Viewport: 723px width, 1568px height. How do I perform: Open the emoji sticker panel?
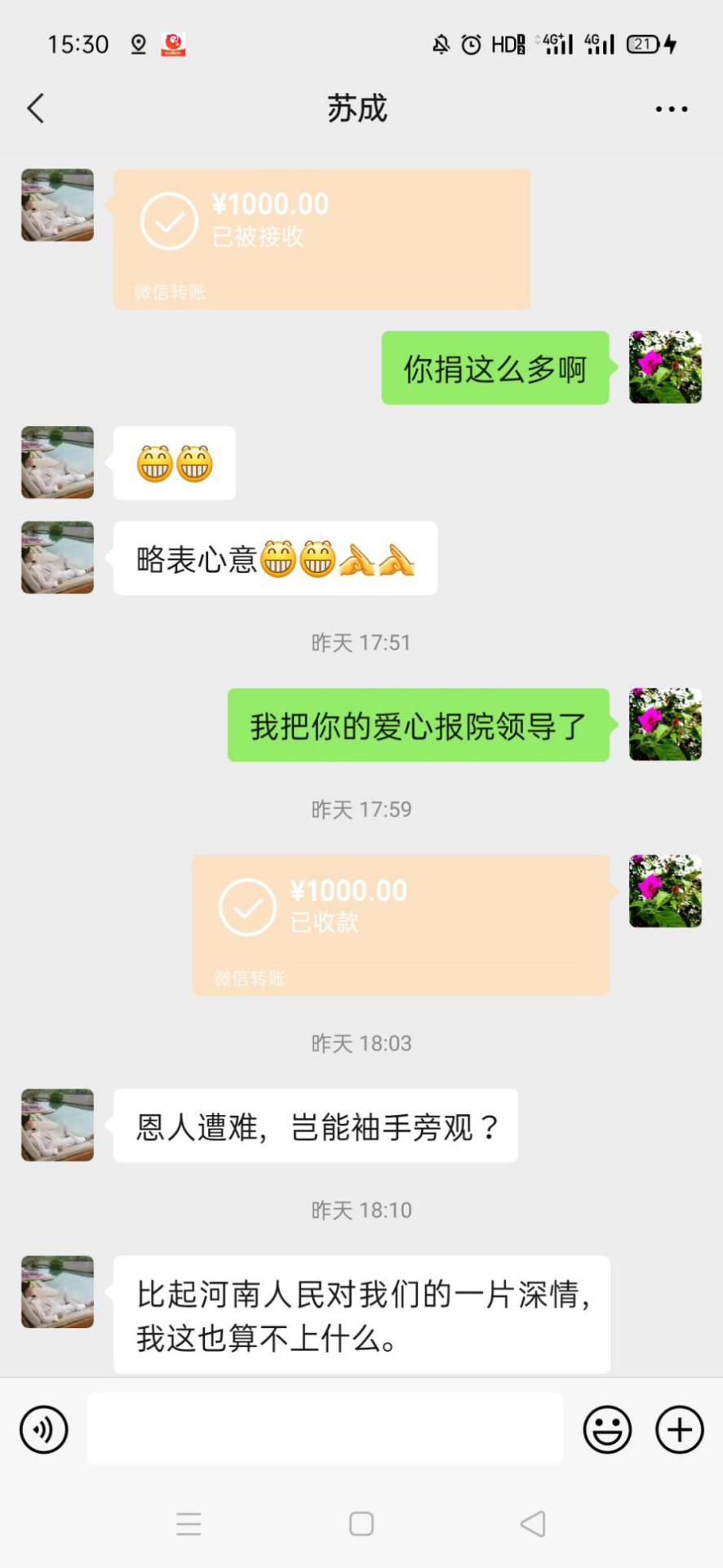click(x=607, y=1429)
